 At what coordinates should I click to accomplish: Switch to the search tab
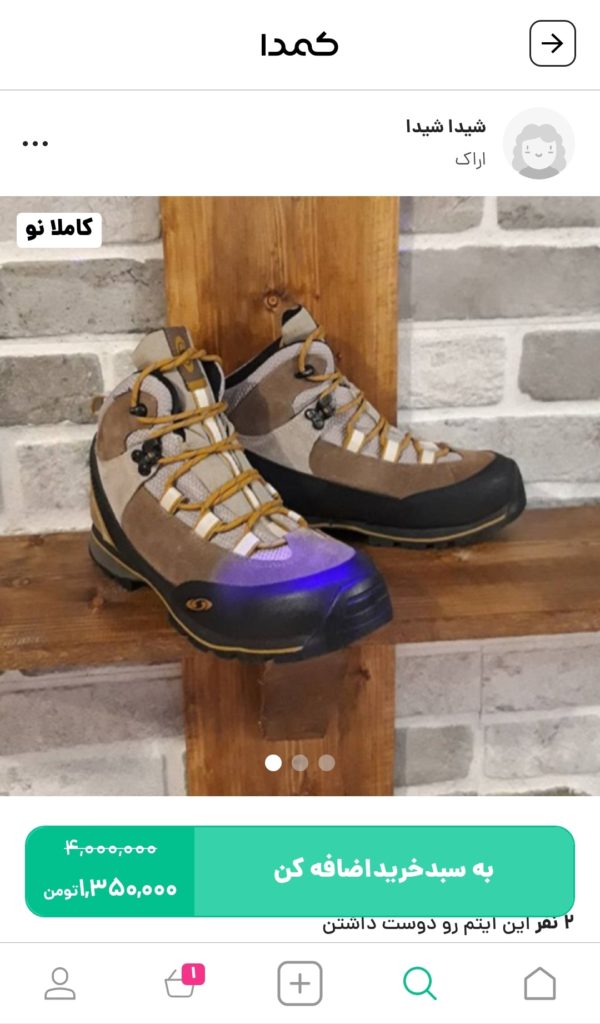click(420, 984)
